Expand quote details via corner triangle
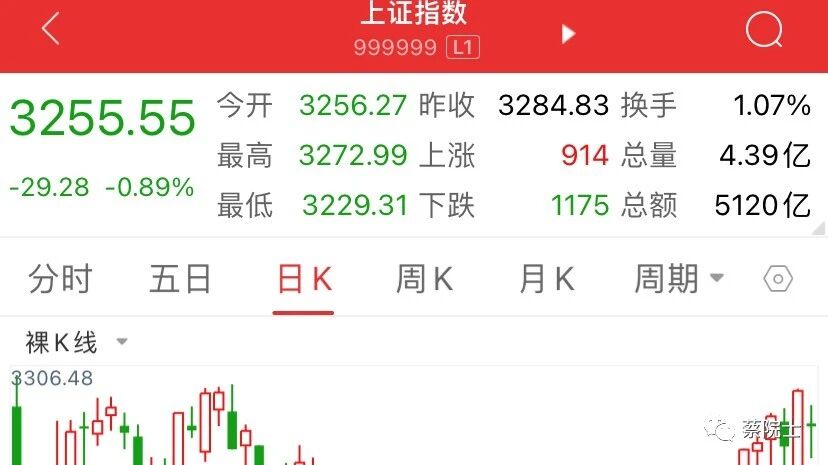Screen dimensions: 828x465 click(819, 228)
